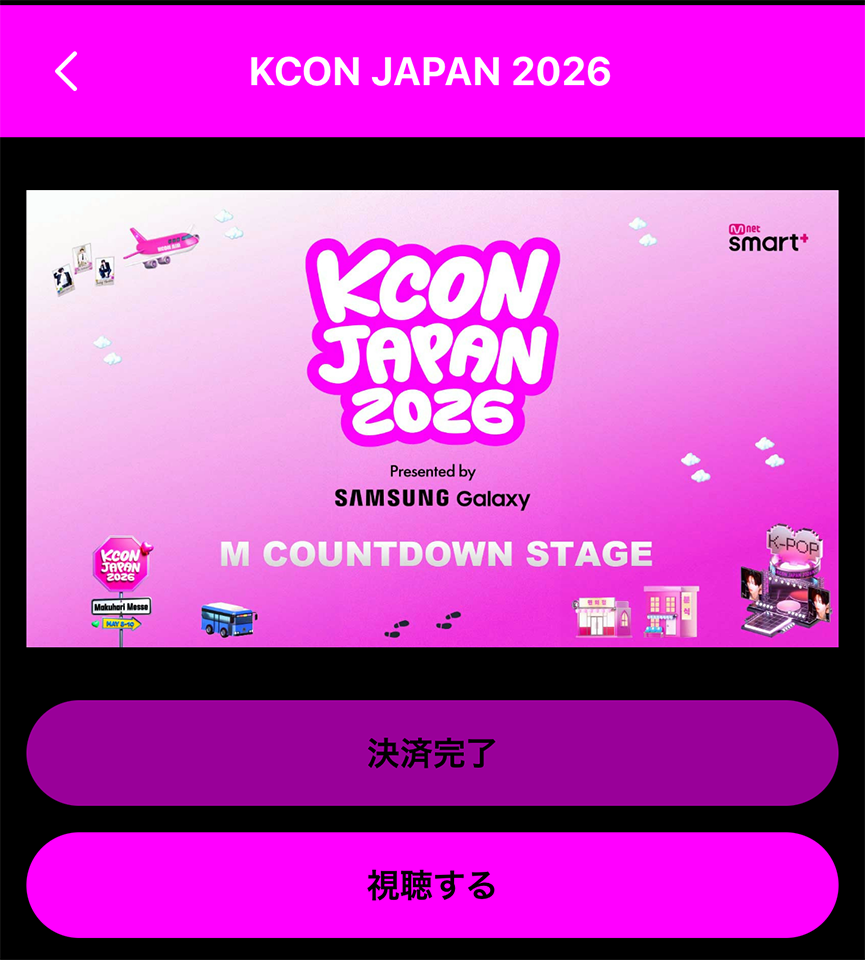
Task: Open the KCON JAPAN 2026 banner
Action: 432,418
